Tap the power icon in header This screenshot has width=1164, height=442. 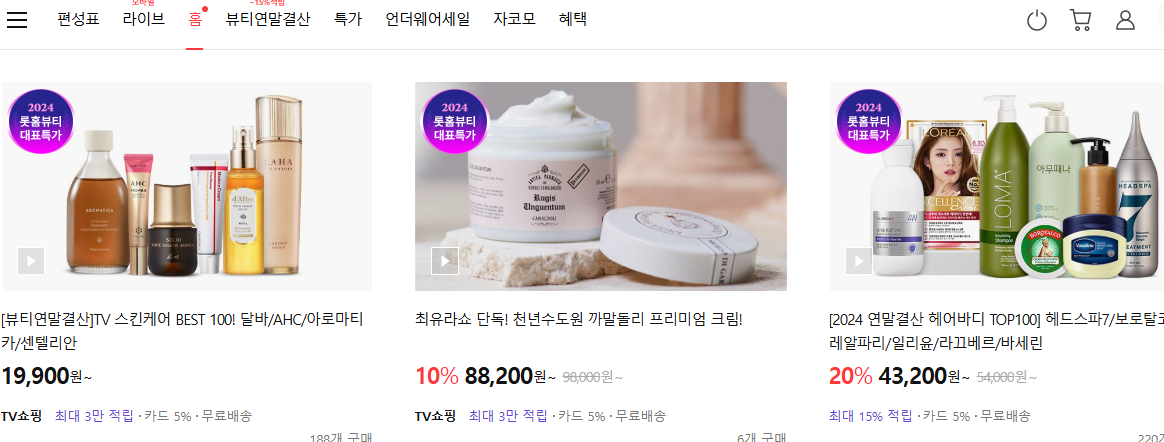1037,20
